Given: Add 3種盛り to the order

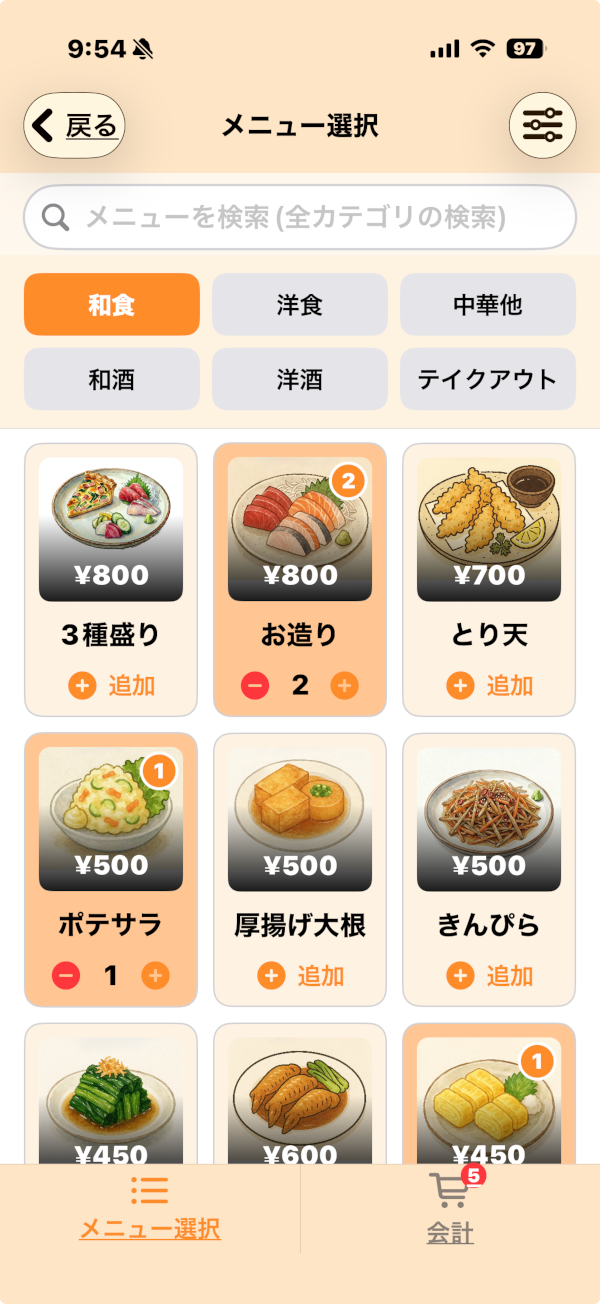Looking at the screenshot, I should [x=111, y=686].
